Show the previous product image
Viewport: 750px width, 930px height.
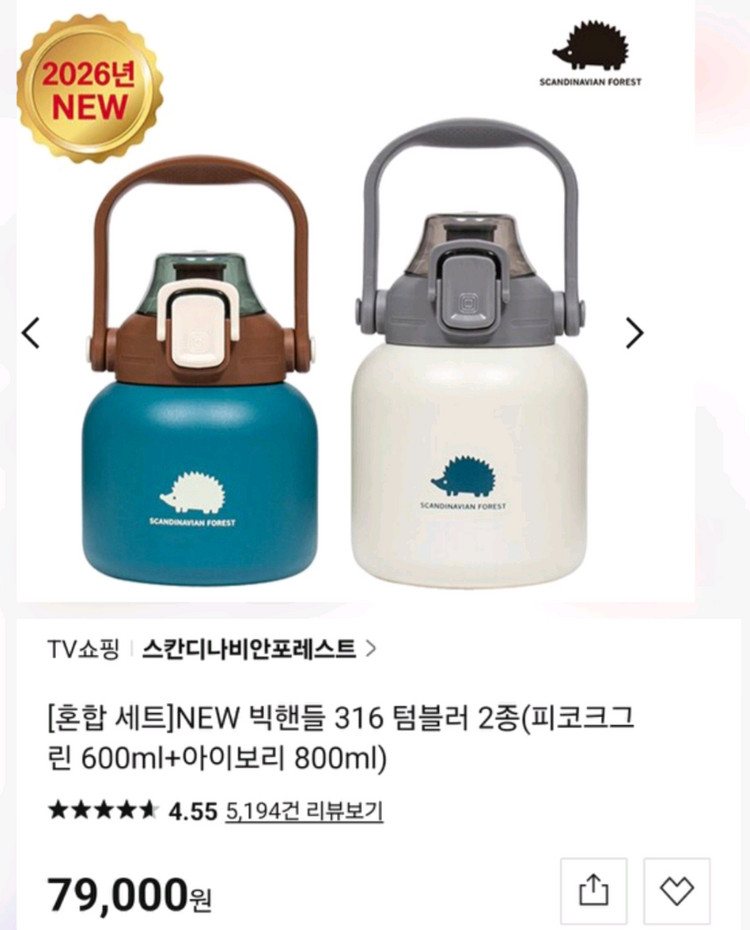(x=31, y=333)
